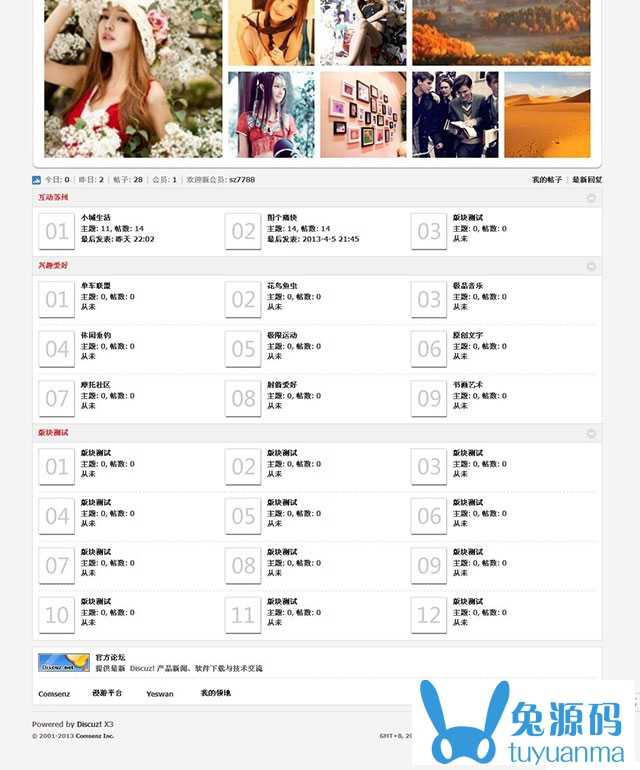Open the 休闲垂钓 forum
640x770 pixels.
click(x=96, y=335)
